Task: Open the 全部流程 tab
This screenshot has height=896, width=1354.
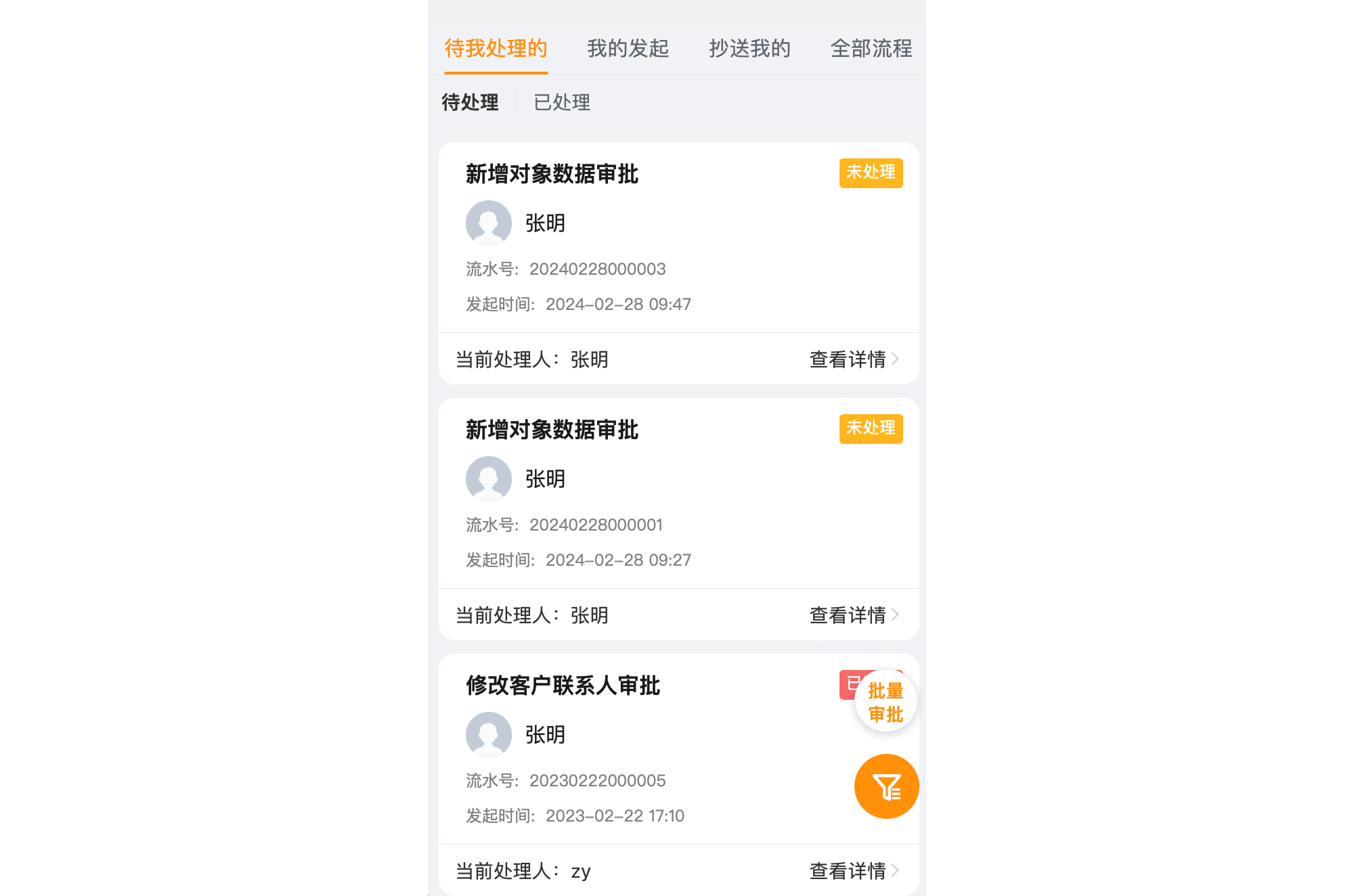Action: pos(871,49)
